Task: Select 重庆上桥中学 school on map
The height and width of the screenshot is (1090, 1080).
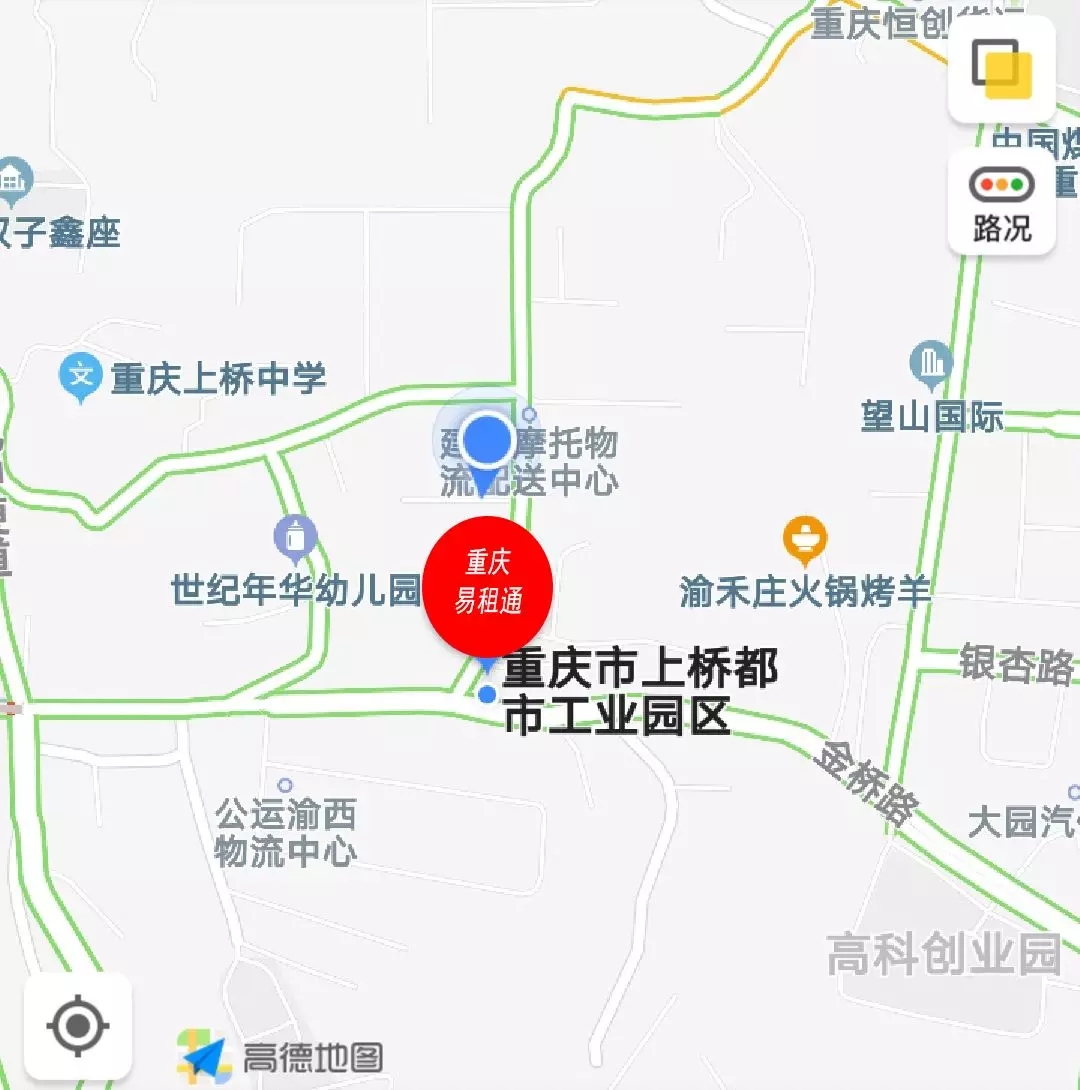Action: point(80,377)
